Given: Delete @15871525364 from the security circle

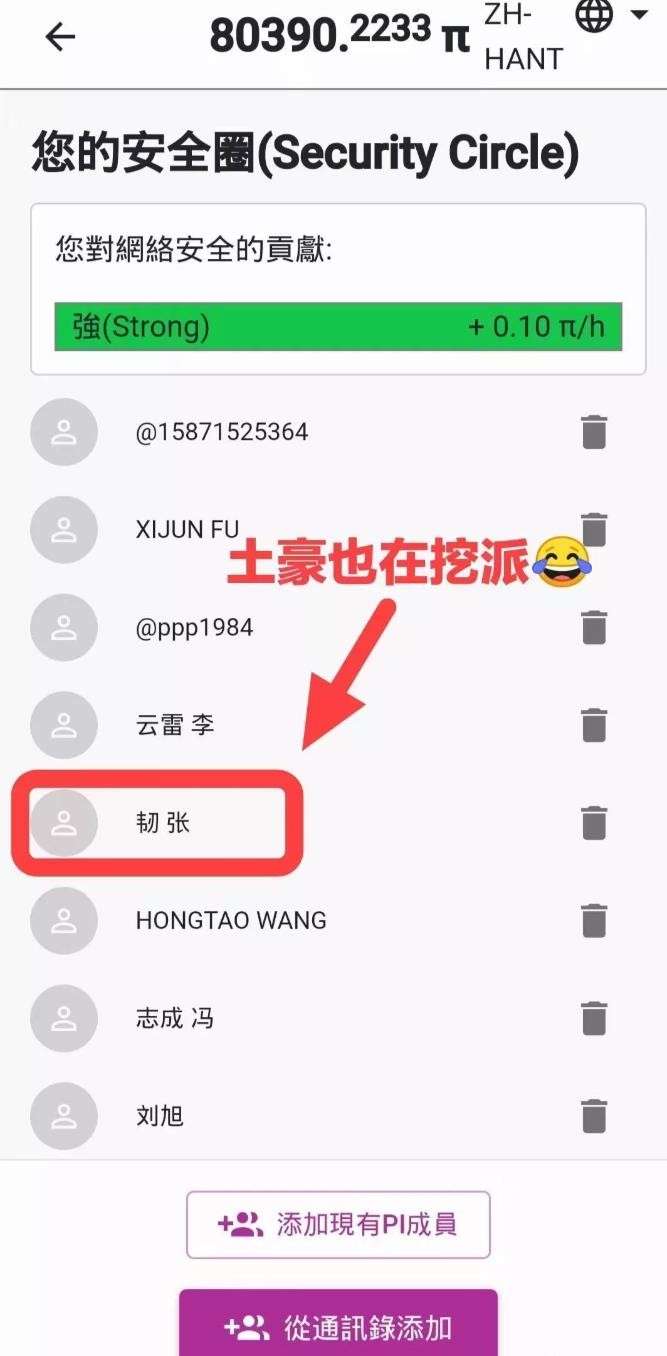Looking at the screenshot, I should (594, 432).
